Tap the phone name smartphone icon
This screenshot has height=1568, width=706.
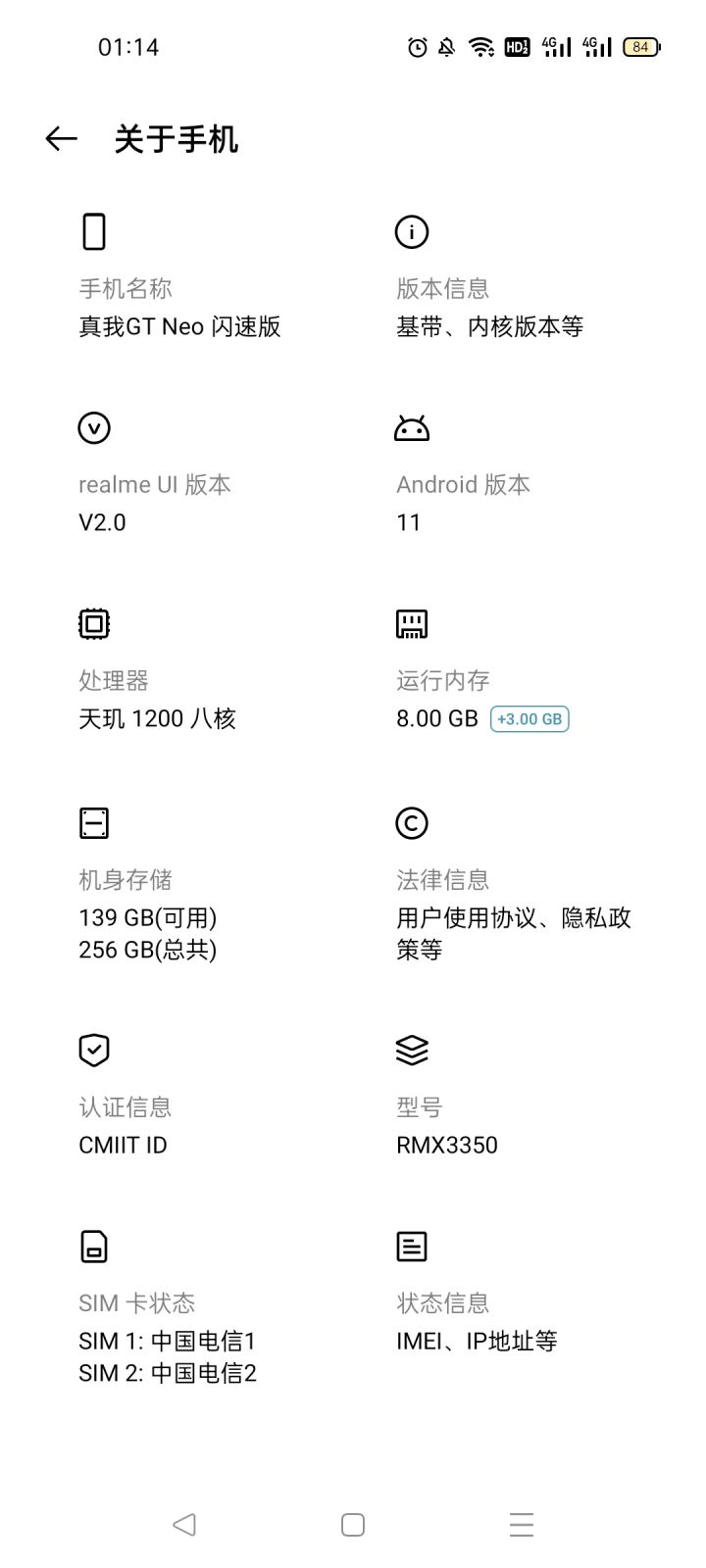(x=93, y=232)
